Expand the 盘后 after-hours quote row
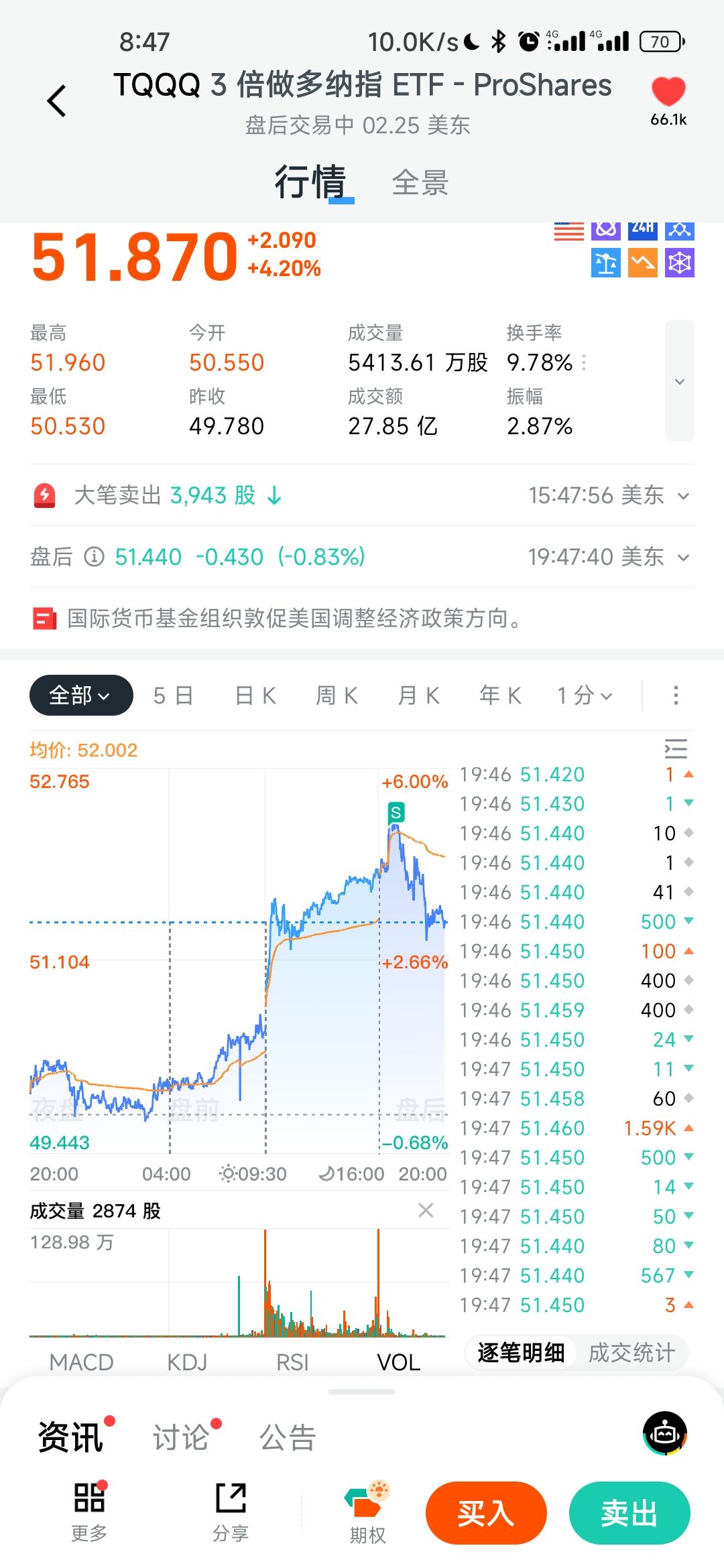 [x=683, y=558]
